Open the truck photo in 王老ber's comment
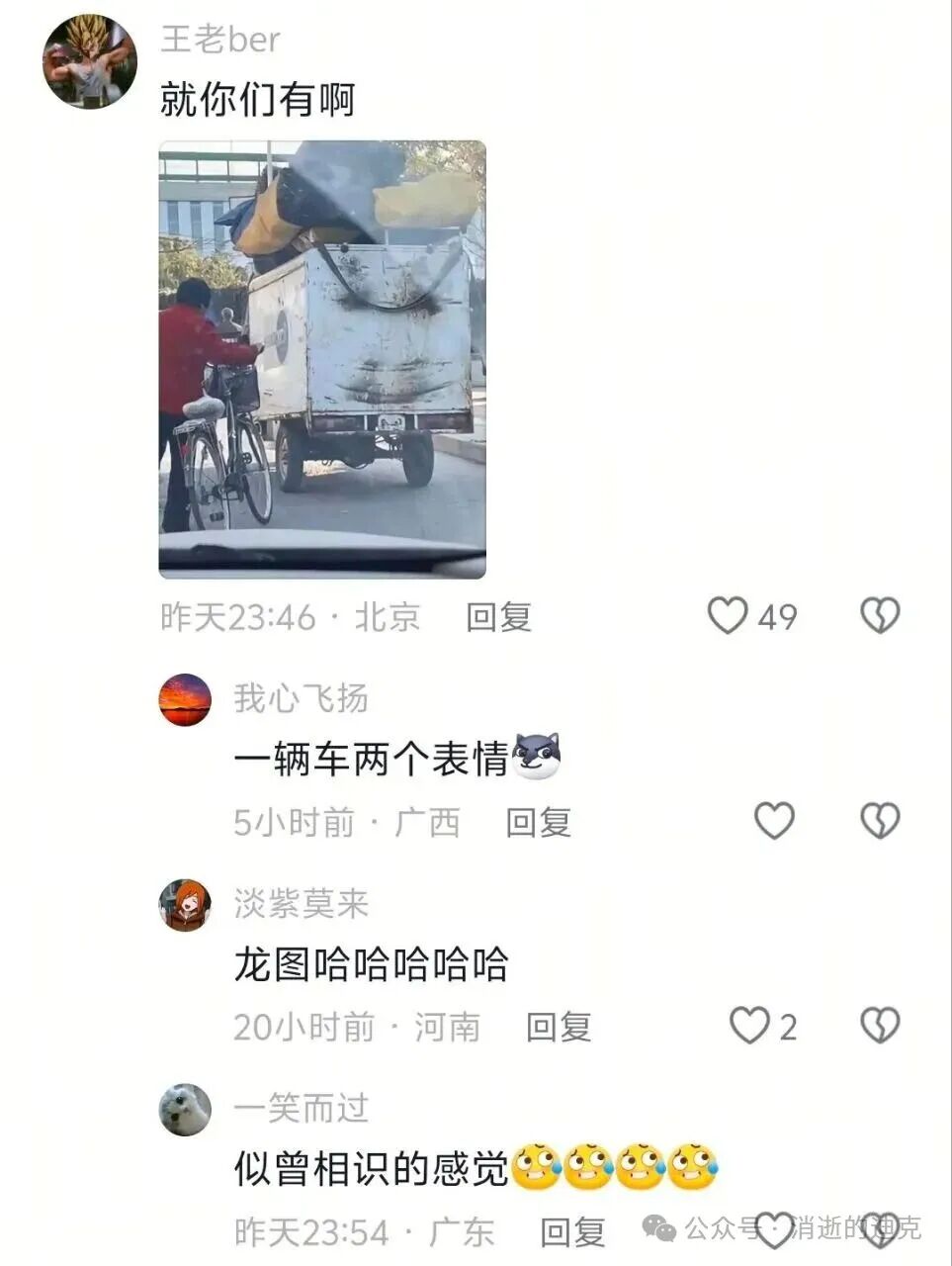 pos(321,358)
